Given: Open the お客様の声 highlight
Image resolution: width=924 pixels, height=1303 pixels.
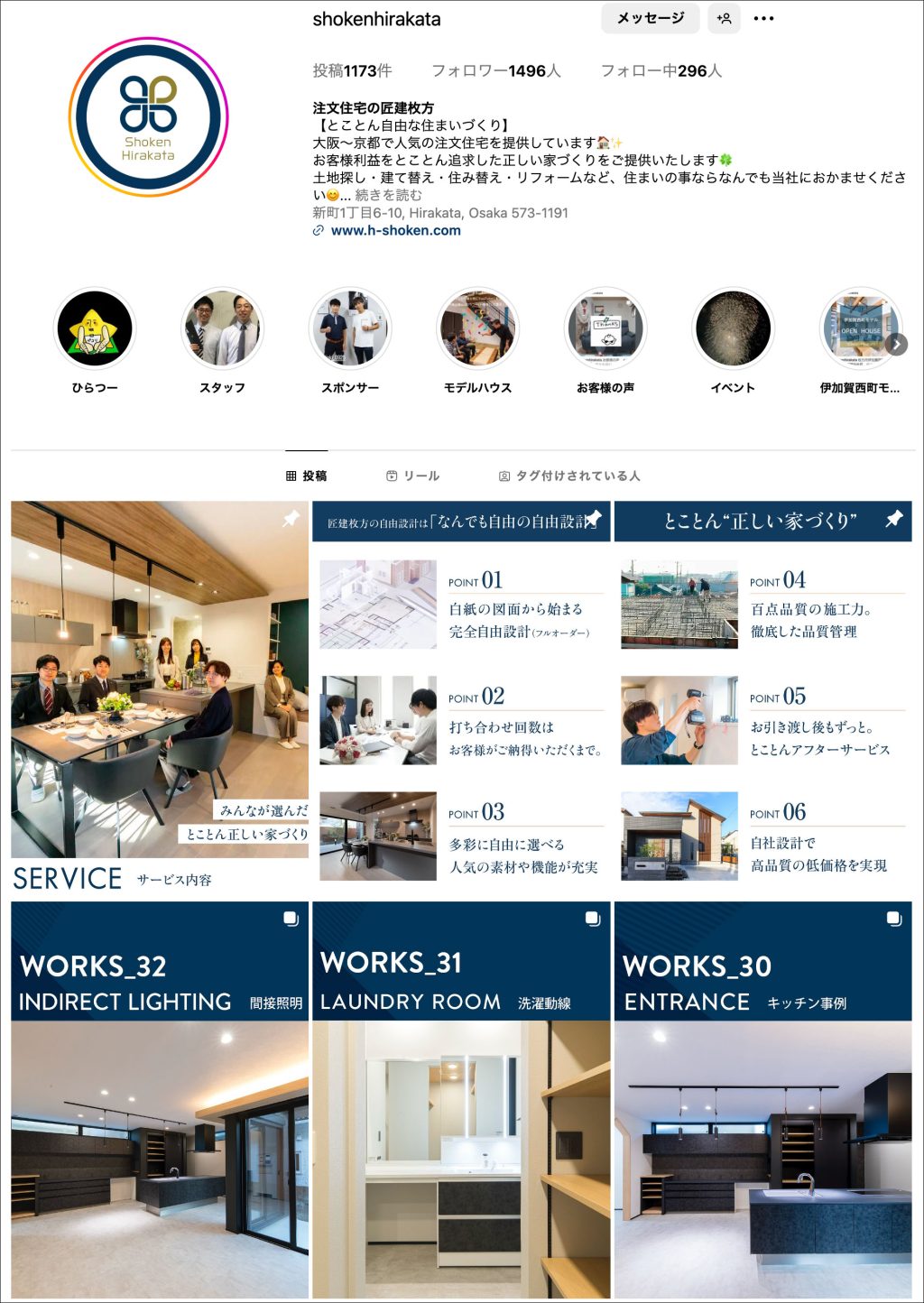Looking at the screenshot, I should click(605, 329).
